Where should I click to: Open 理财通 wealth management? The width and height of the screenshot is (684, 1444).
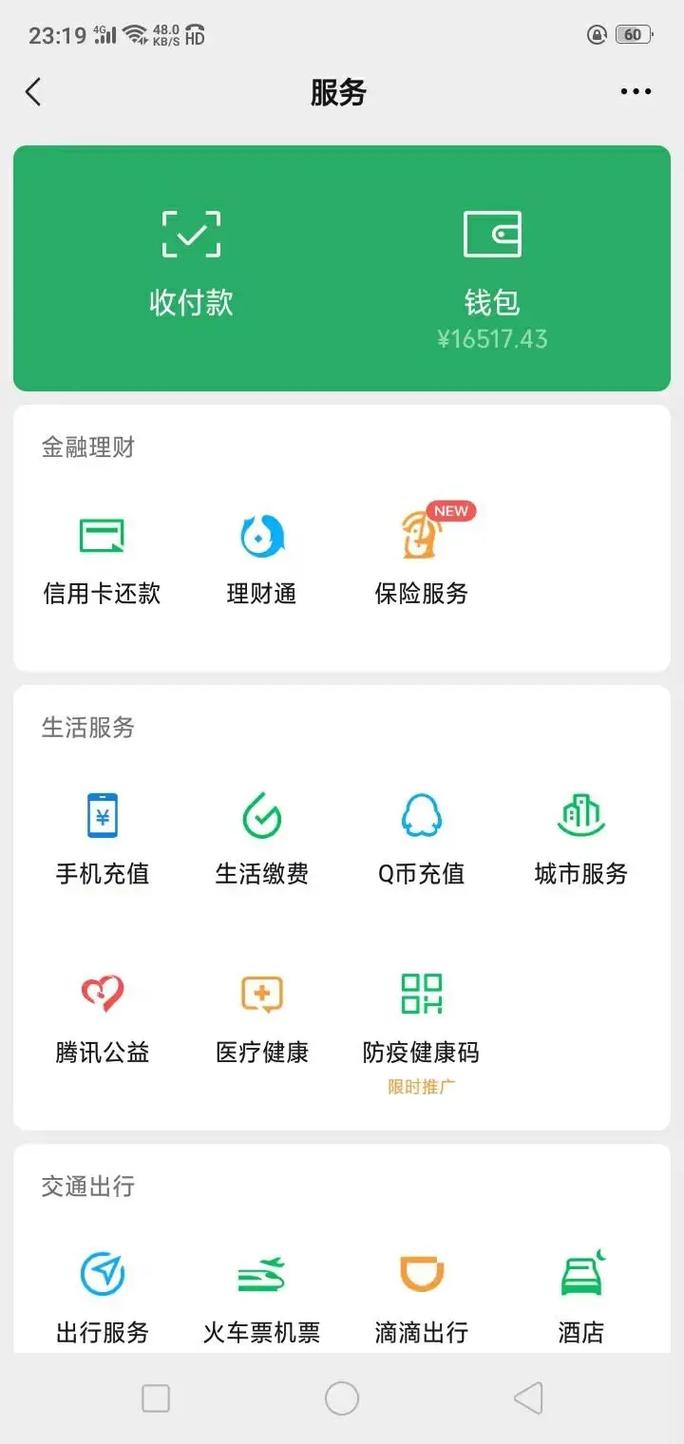coord(262,560)
